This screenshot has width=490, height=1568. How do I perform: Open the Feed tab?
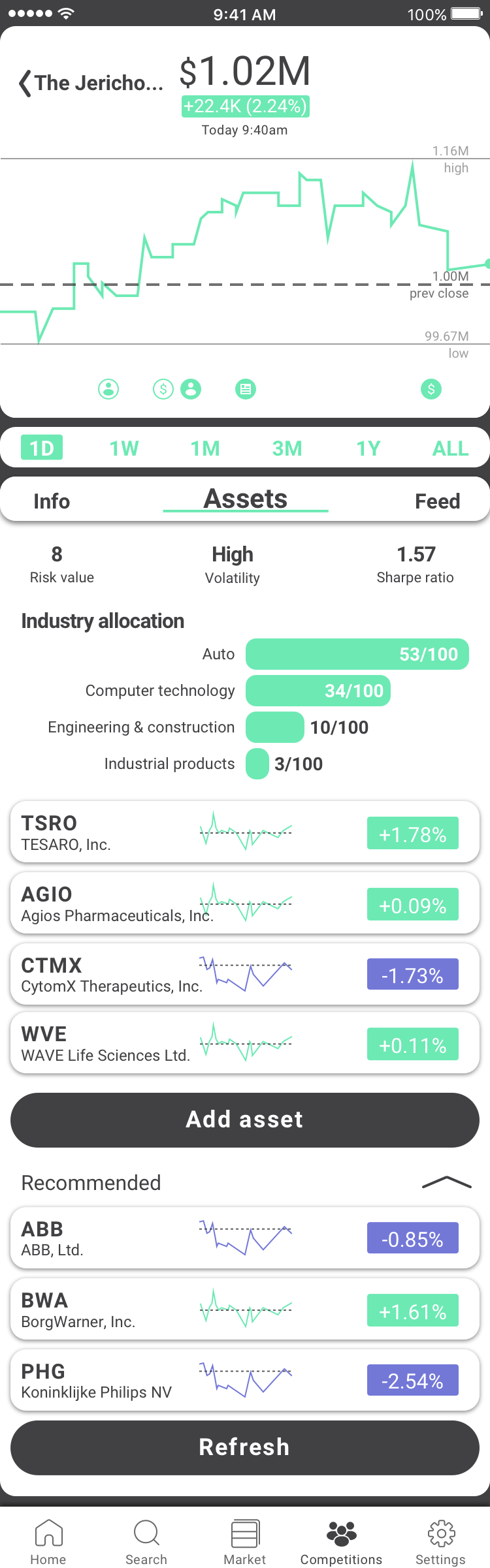tap(437, 501)
